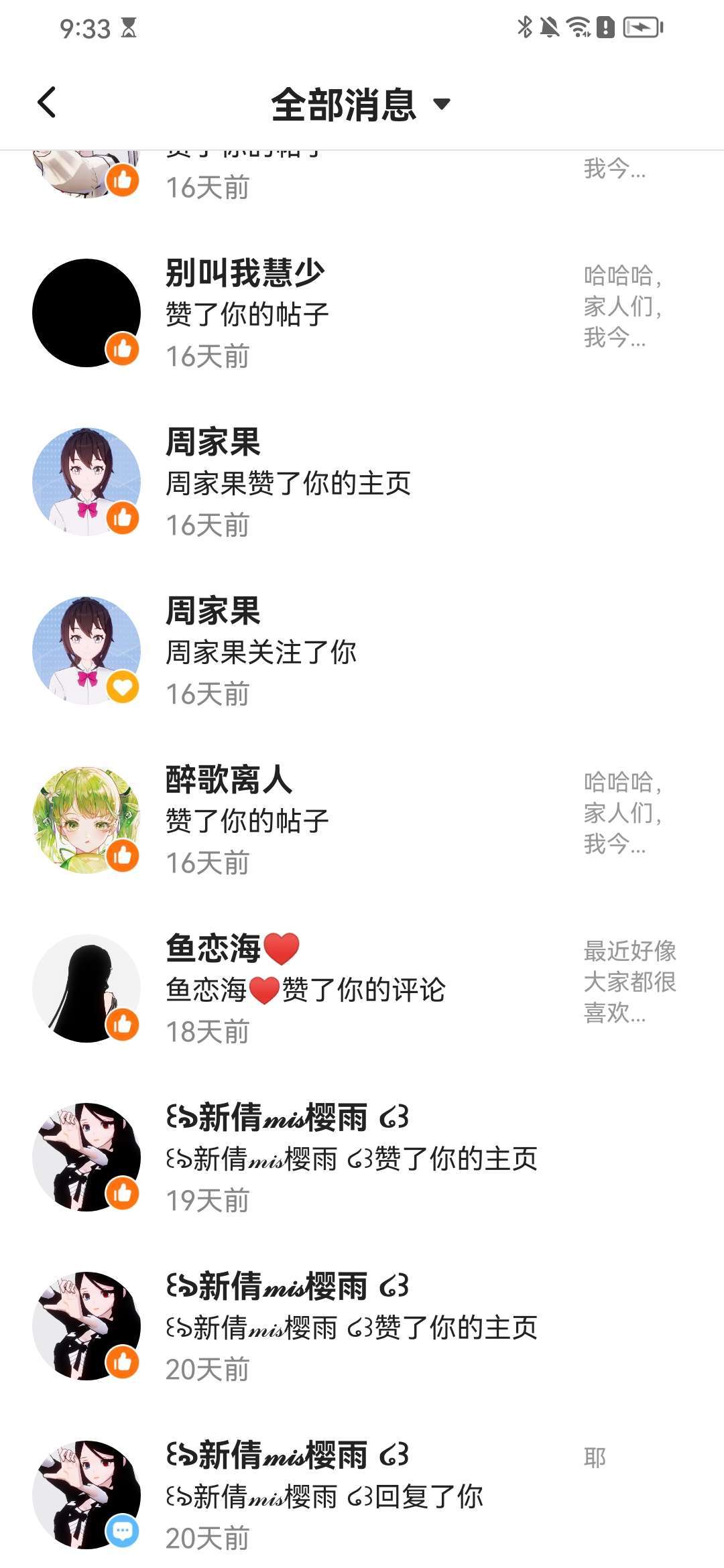Open 周家果关注了你 notification

click(x=362, y=651)
